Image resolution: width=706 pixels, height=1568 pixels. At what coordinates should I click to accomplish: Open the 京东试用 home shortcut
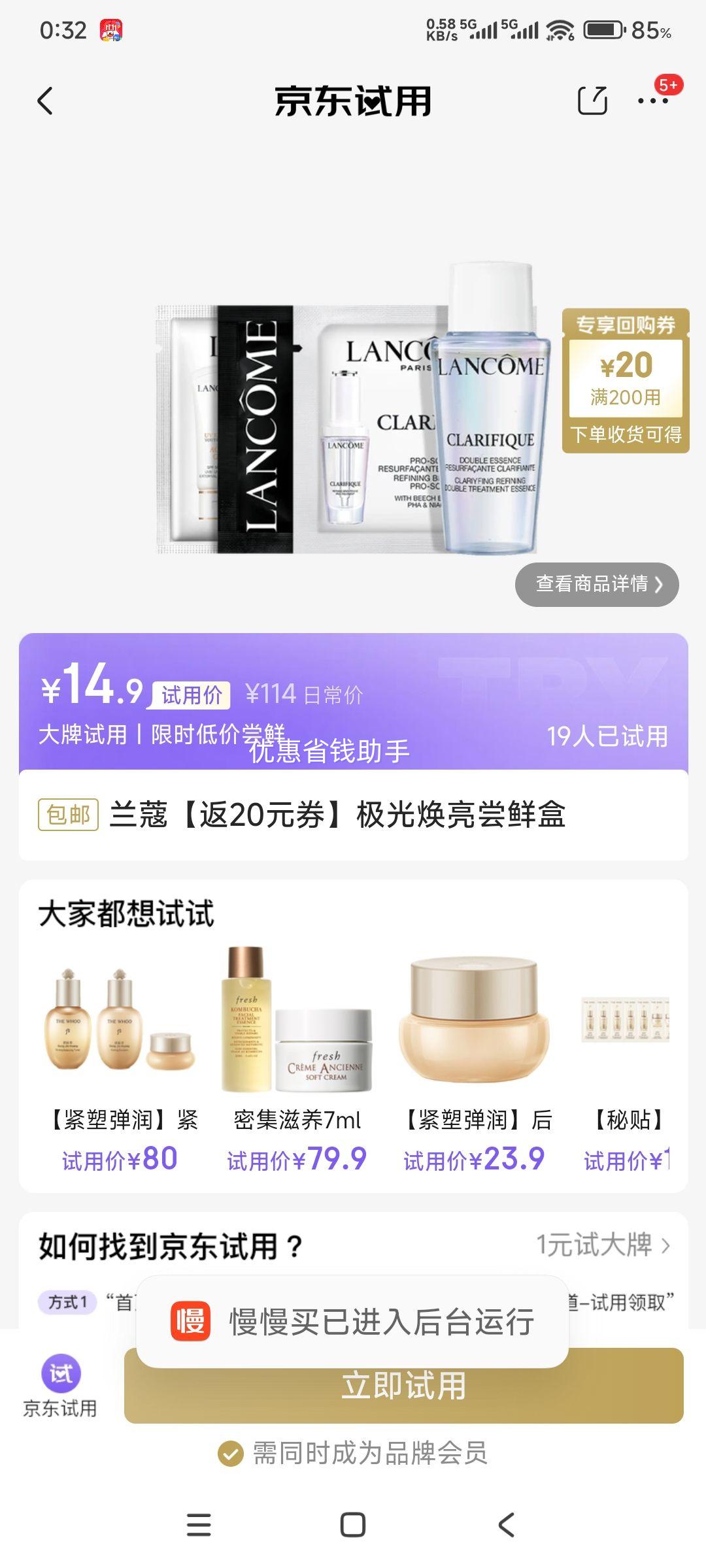61,1385
